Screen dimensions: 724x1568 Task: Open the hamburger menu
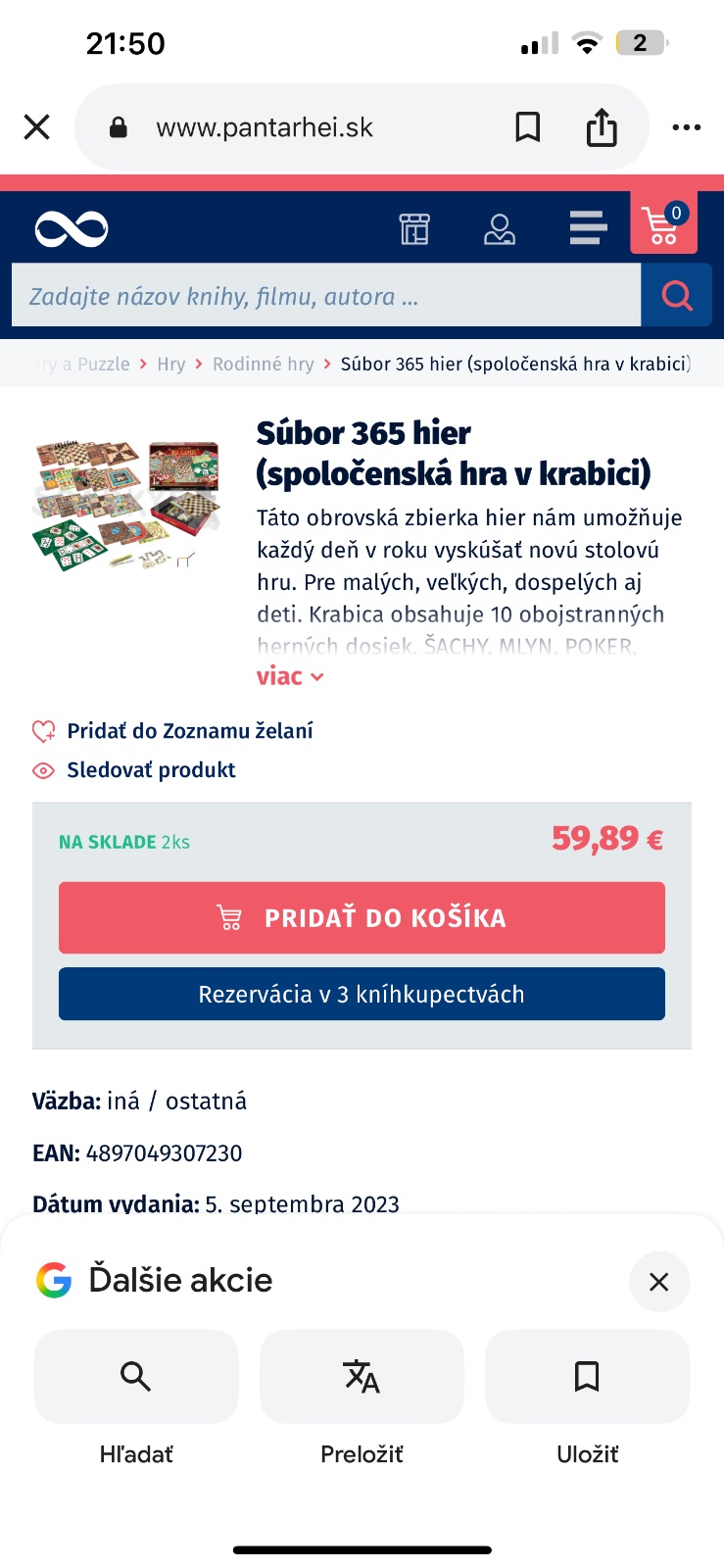coord(588,227)
